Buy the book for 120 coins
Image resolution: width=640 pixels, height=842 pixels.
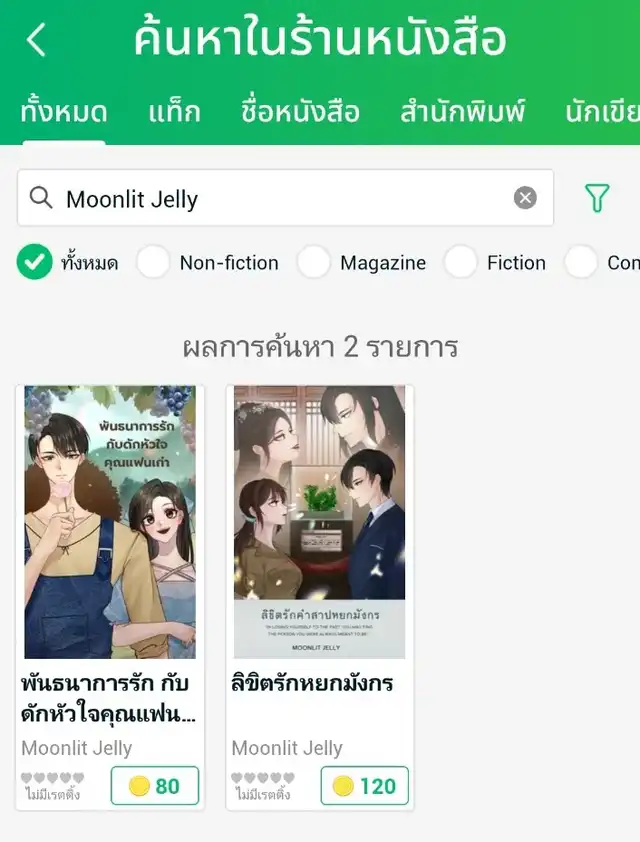pyautogui.click(x=364, y=786)
